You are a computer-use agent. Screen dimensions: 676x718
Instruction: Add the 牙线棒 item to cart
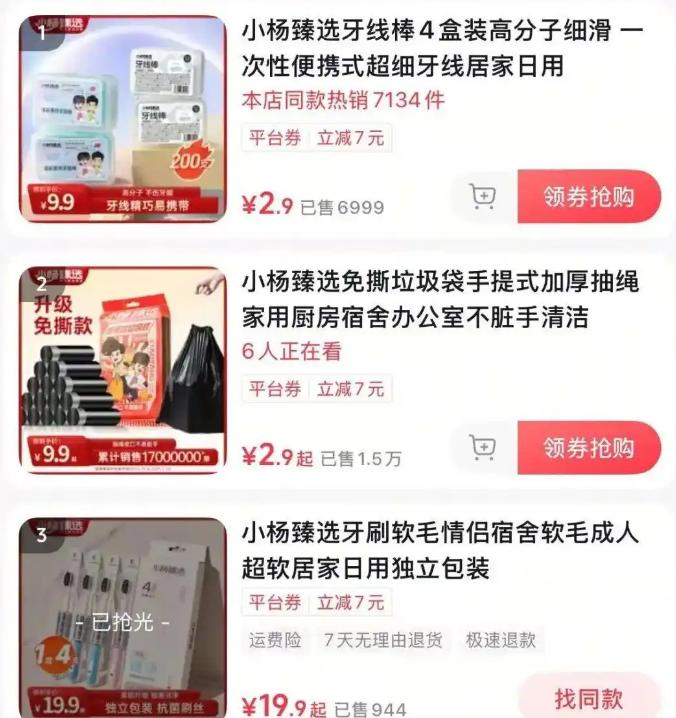coord(483,197)
